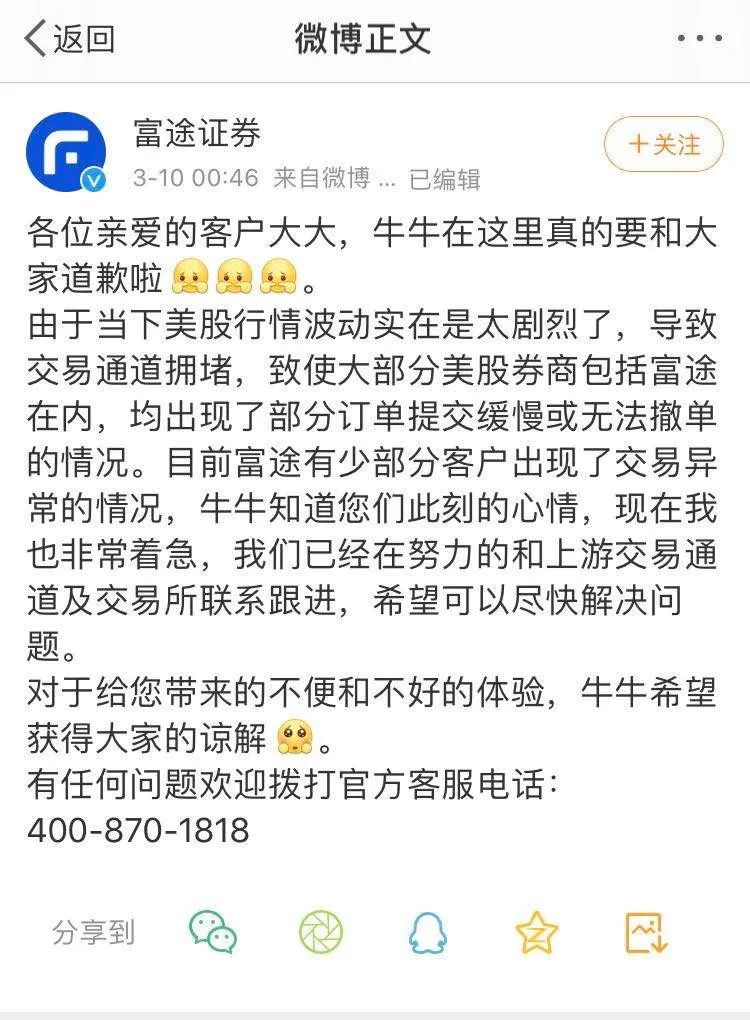Save post as image
Image resolution: width=750 pixels, height=1020 pixels.
(645, 932)
